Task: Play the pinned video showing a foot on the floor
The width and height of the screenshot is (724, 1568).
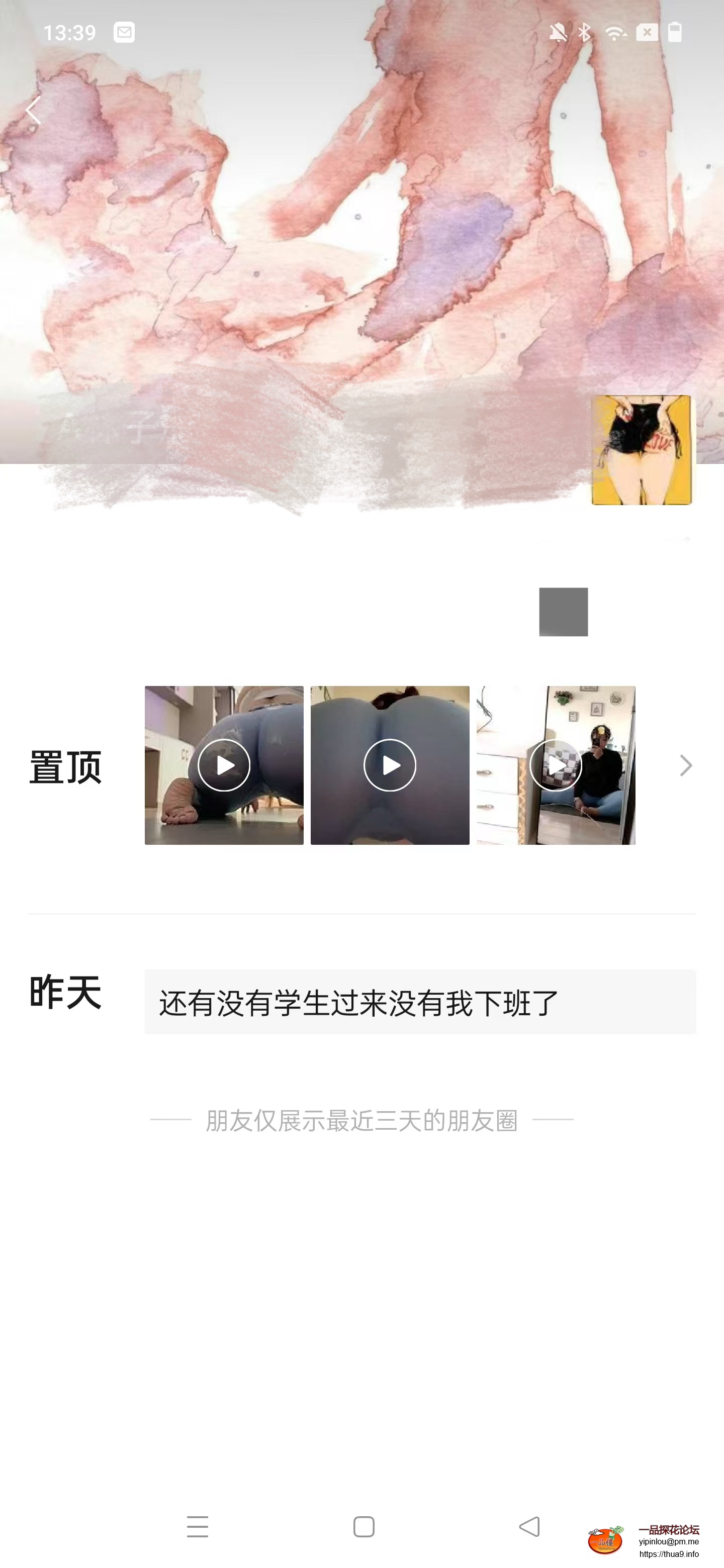Action: [x=223, y=765]
